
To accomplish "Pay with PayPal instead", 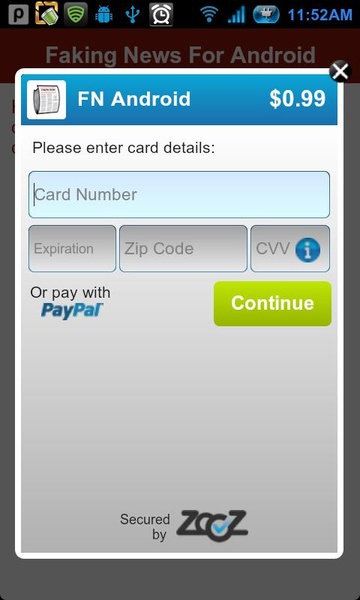I will [72, 310].
